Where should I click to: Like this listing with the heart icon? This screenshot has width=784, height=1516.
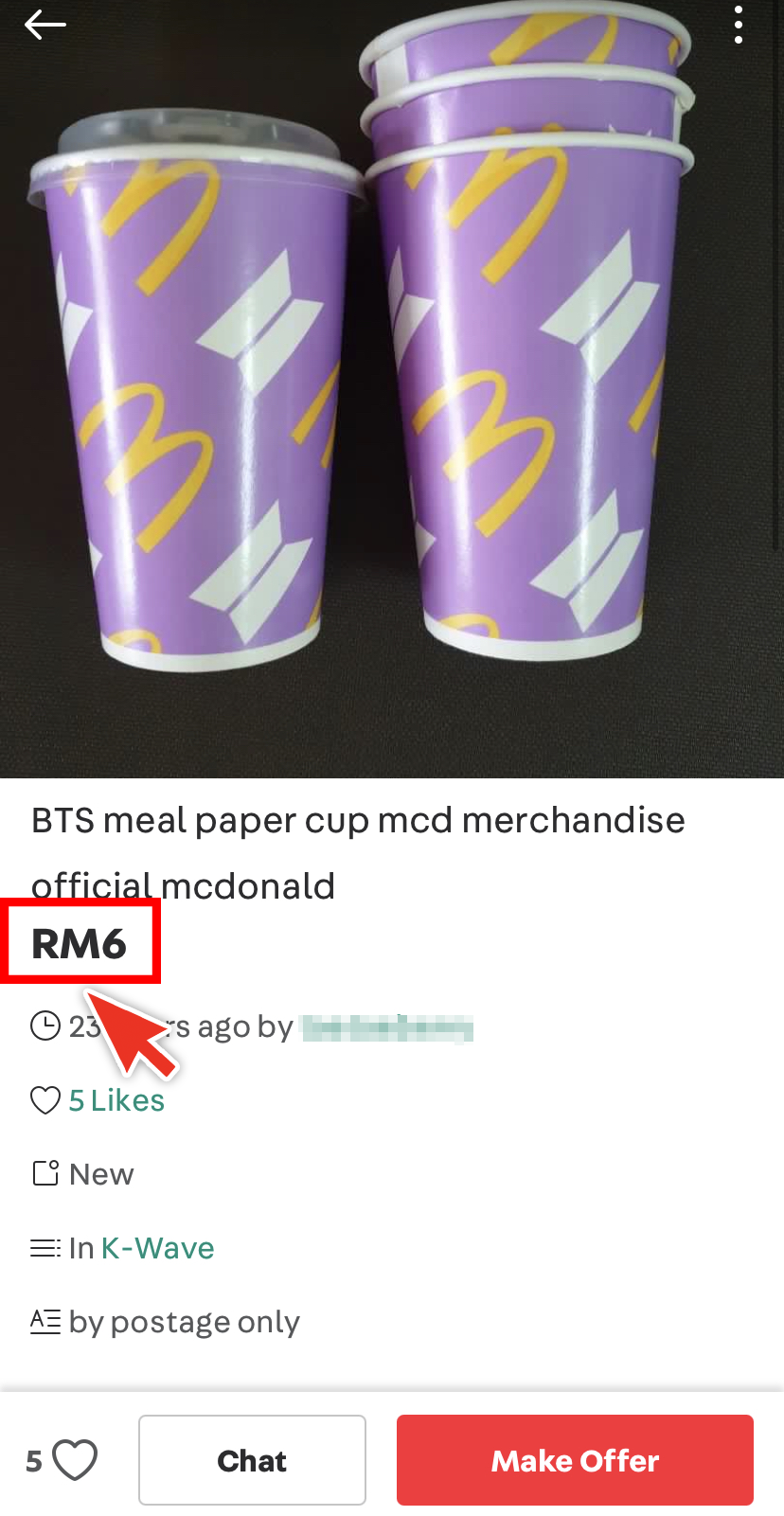[x=74, y=1460]
